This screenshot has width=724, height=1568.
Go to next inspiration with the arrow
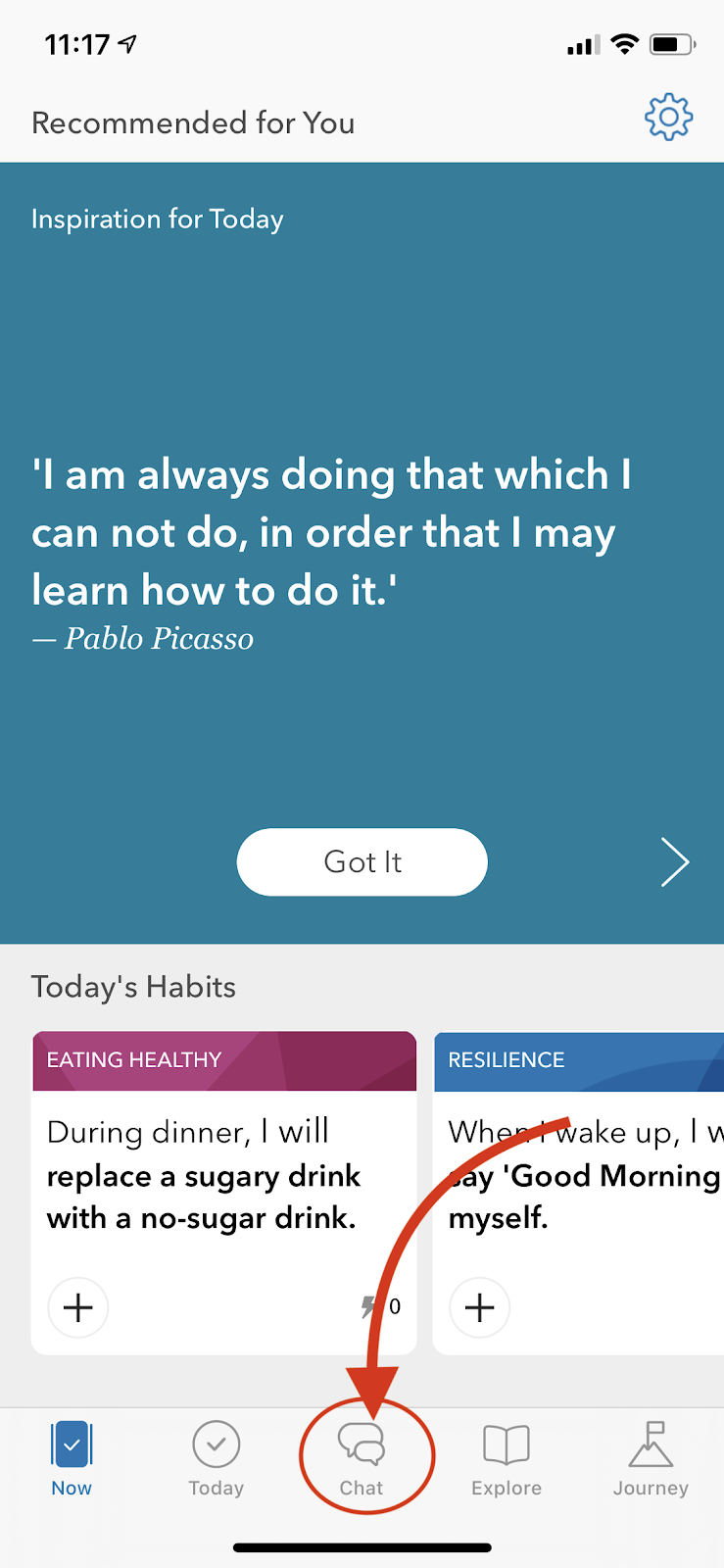coord(675,862)
